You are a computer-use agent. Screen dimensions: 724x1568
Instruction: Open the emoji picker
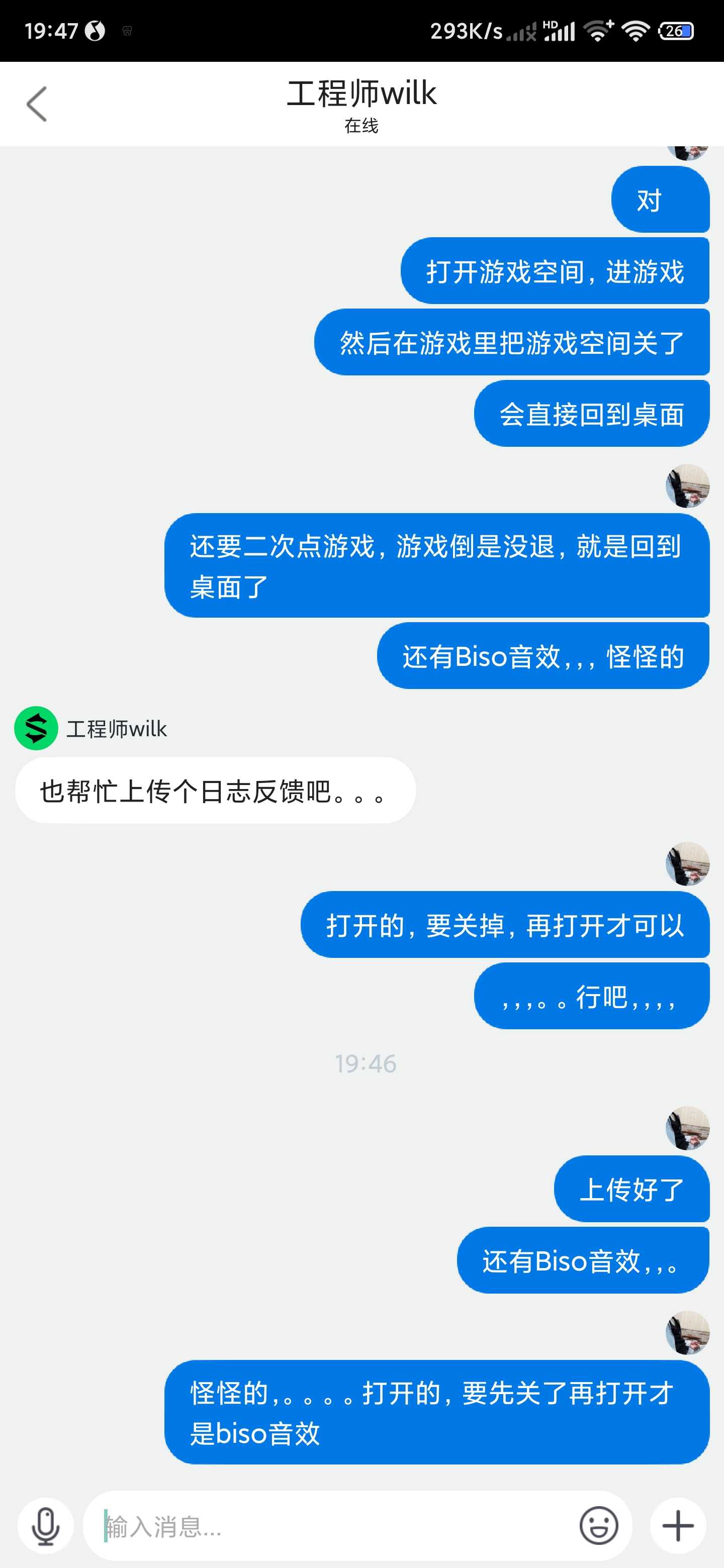(599, 1526)
